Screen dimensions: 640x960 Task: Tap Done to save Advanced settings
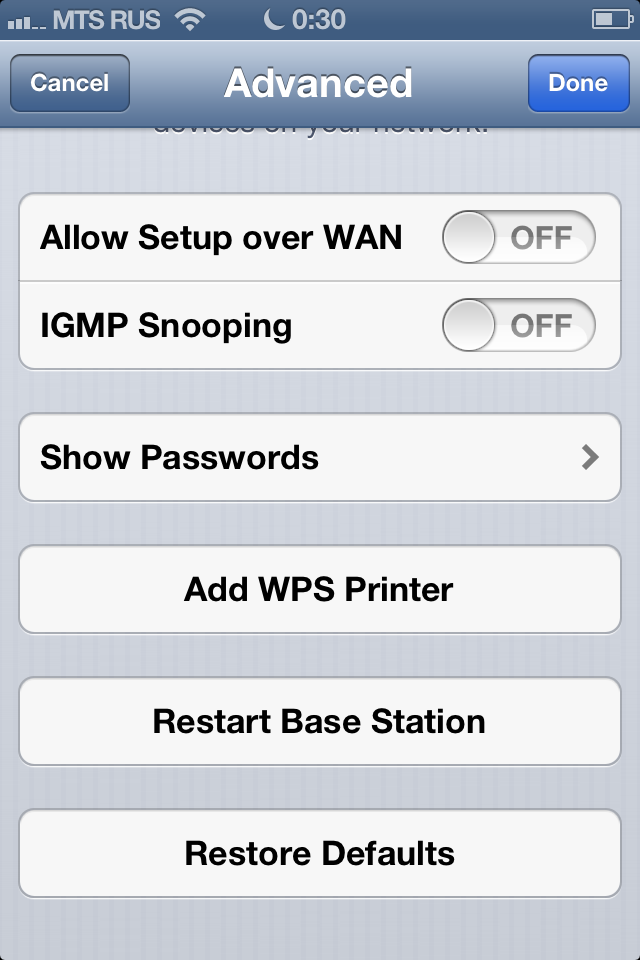pos(578,83)
